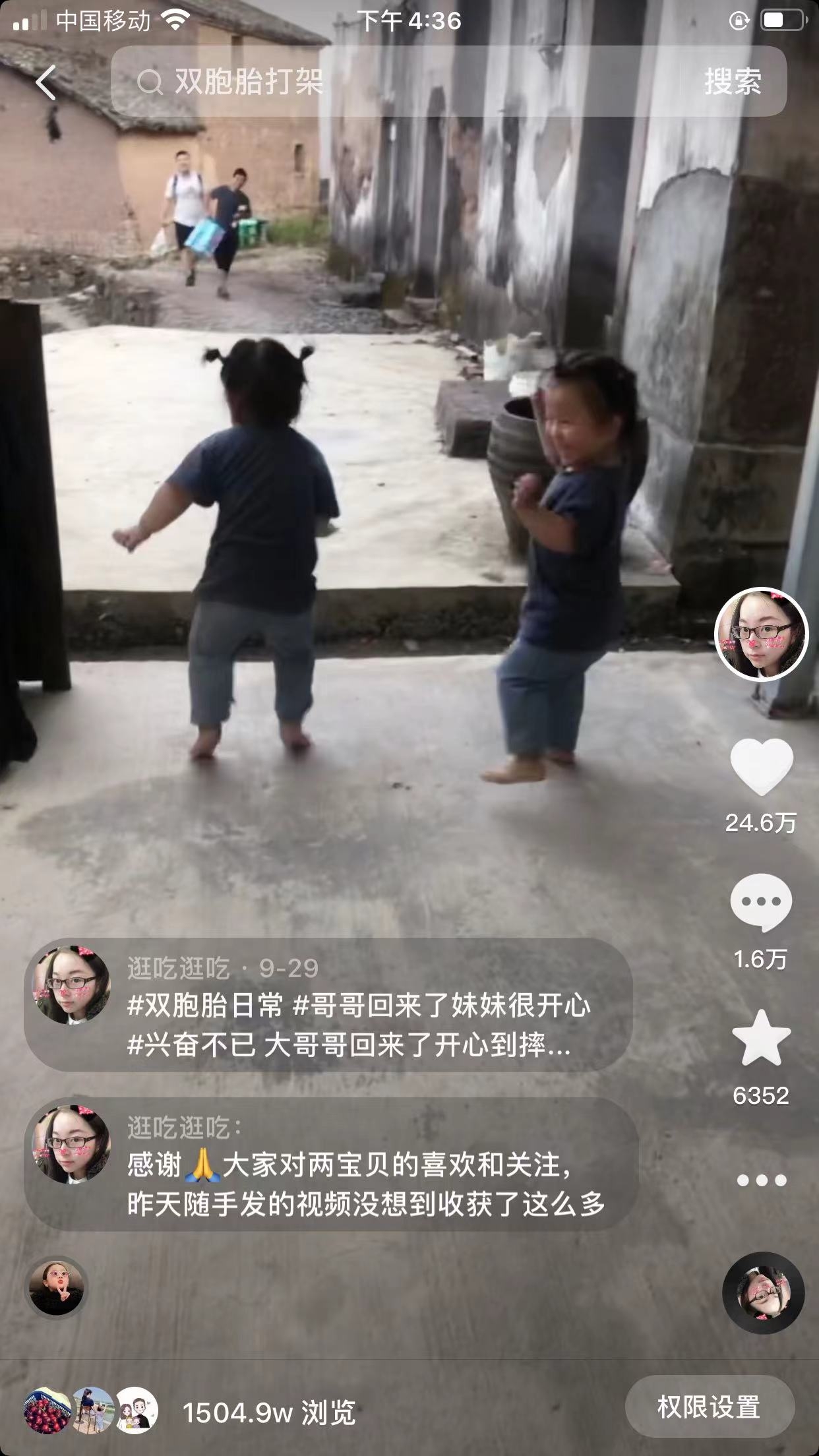Go back using the top-left arrow
The height and width of the screenshot is (1456, 819).
pos(46,83)
